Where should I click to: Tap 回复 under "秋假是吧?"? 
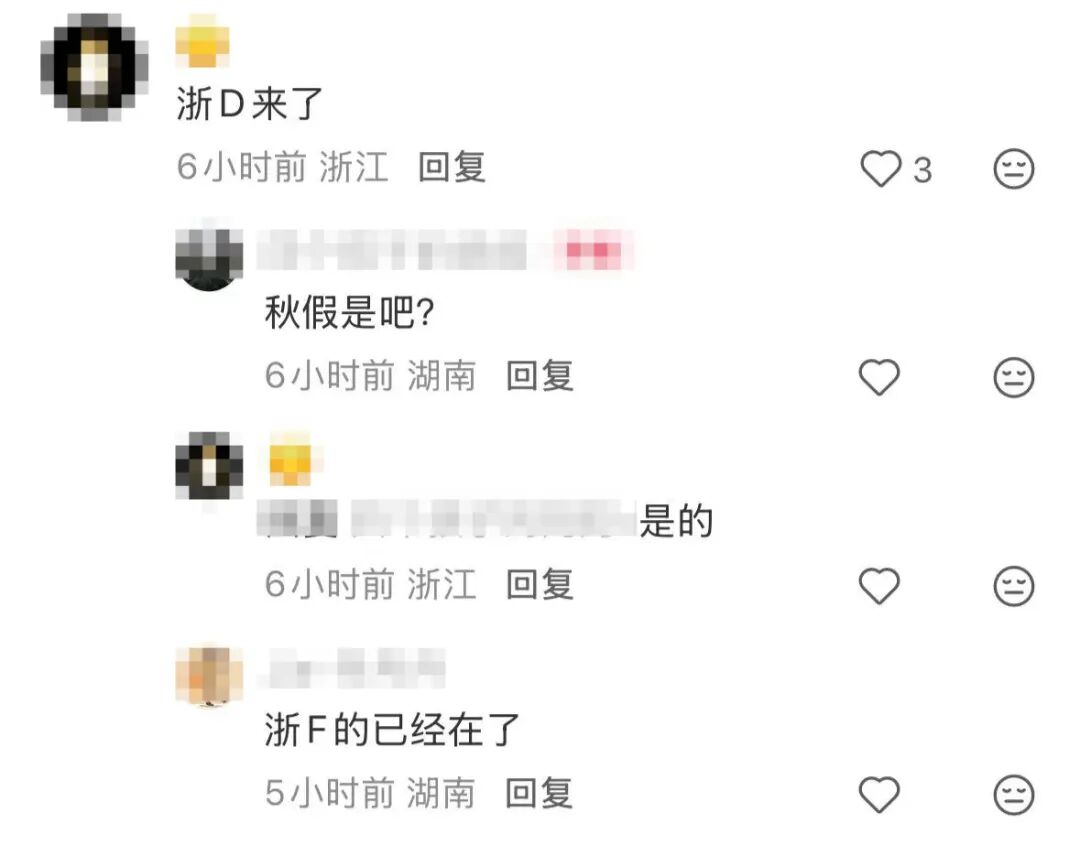click(540, 376)
